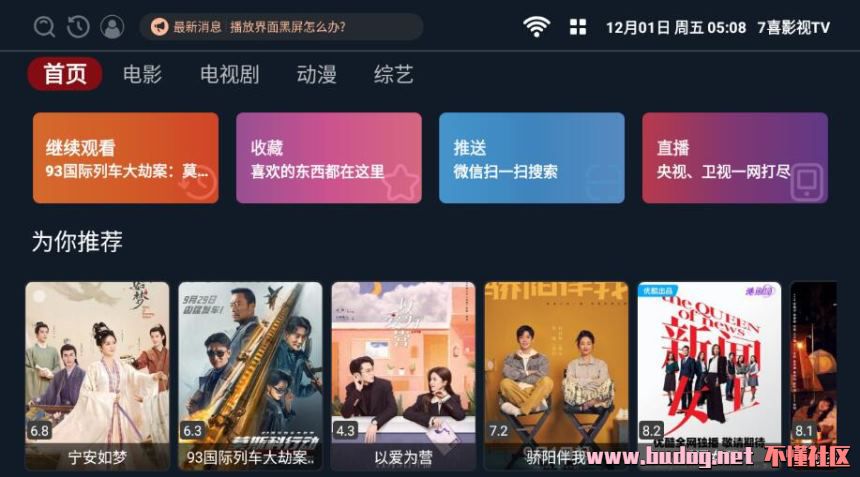Switch to the 综艺 tab
Image resolution: width=860 pixels, height=477 pixels.
pos(393,74)
